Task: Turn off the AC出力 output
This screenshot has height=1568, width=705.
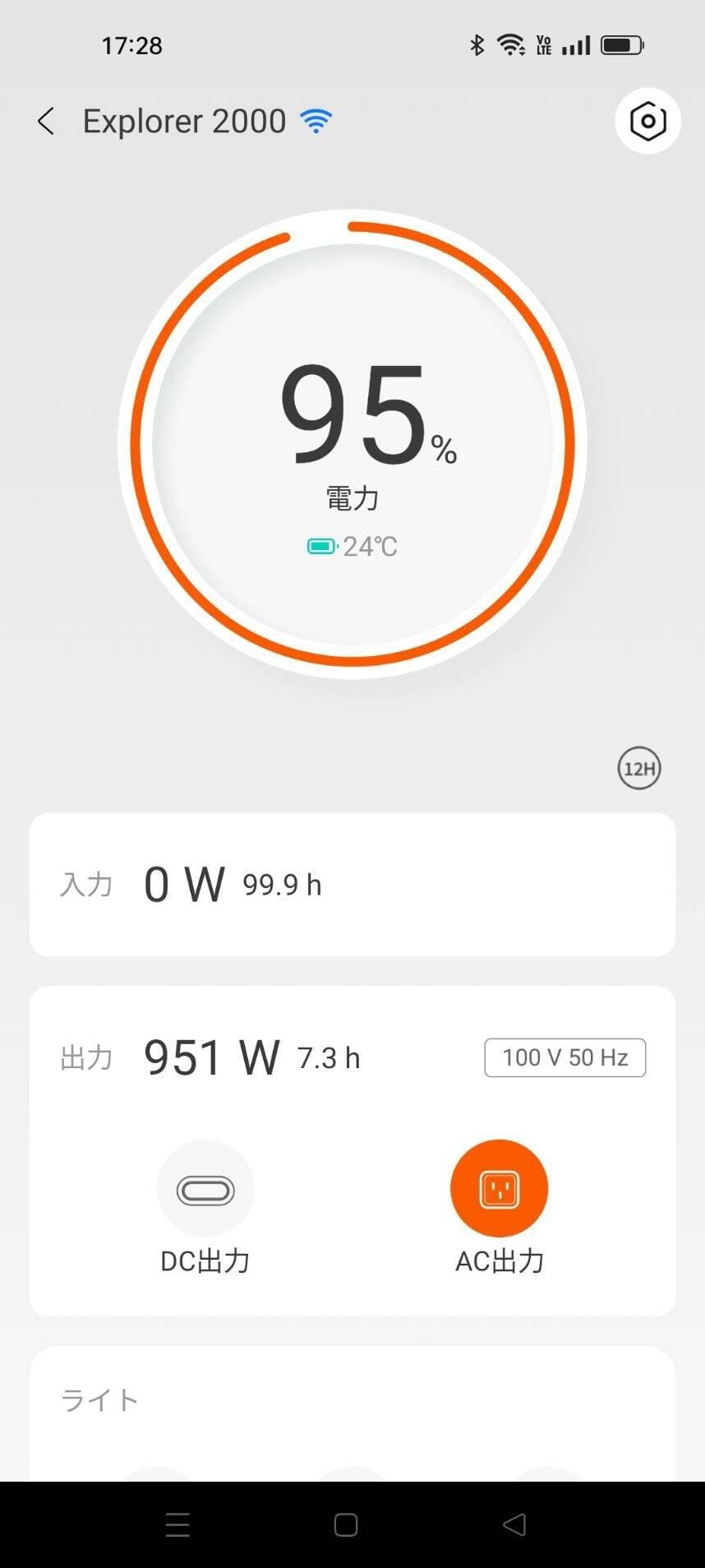Action: coord(499,1188)
